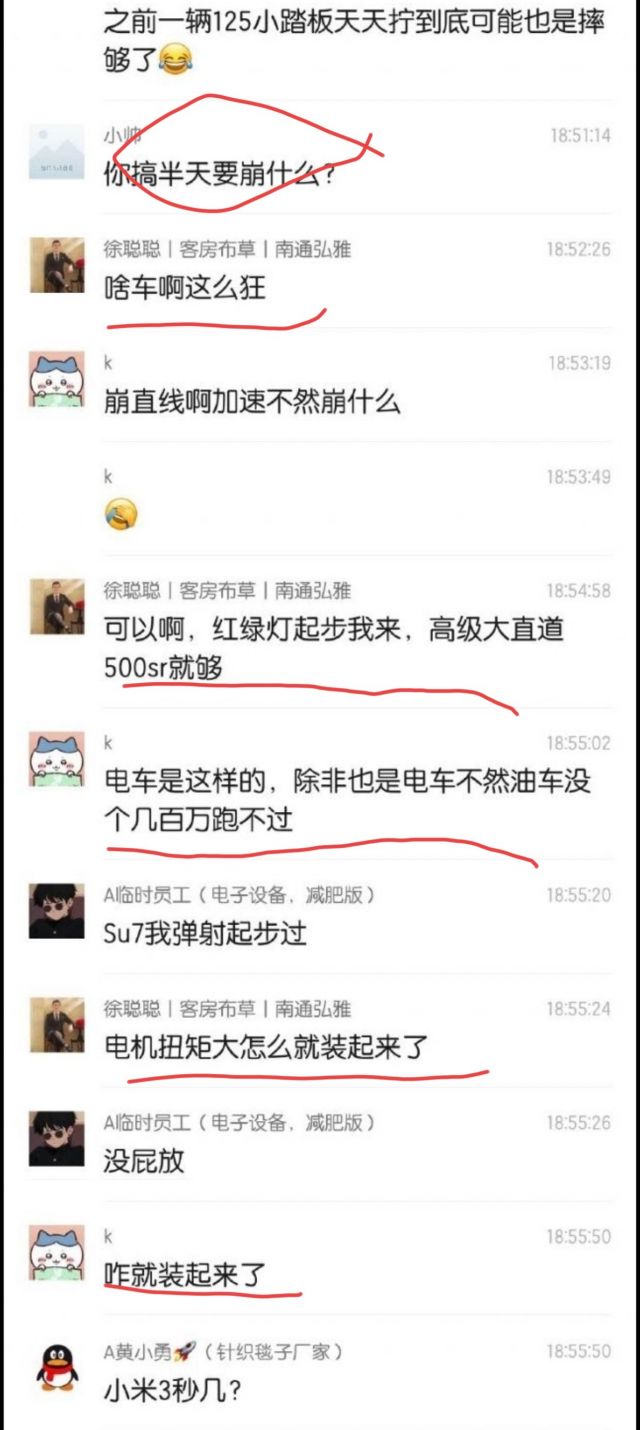The width and height of the screenshot is (640, 1430).
Task: Tap A临时员工's avatar beside Su7我弹射起步过
Action: click(x=57, y=911)
